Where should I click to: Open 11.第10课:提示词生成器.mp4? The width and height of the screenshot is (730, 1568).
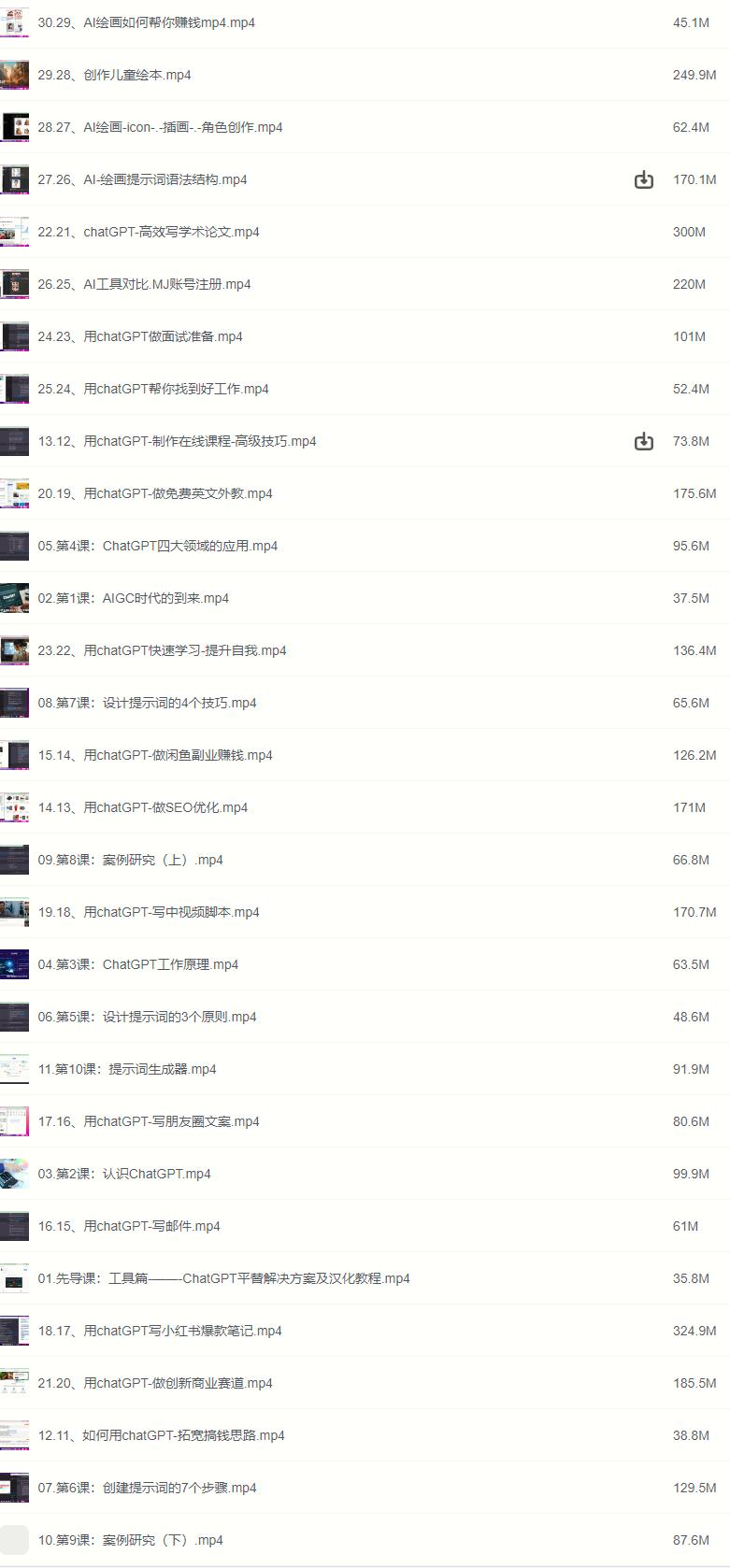point(127,1069)
